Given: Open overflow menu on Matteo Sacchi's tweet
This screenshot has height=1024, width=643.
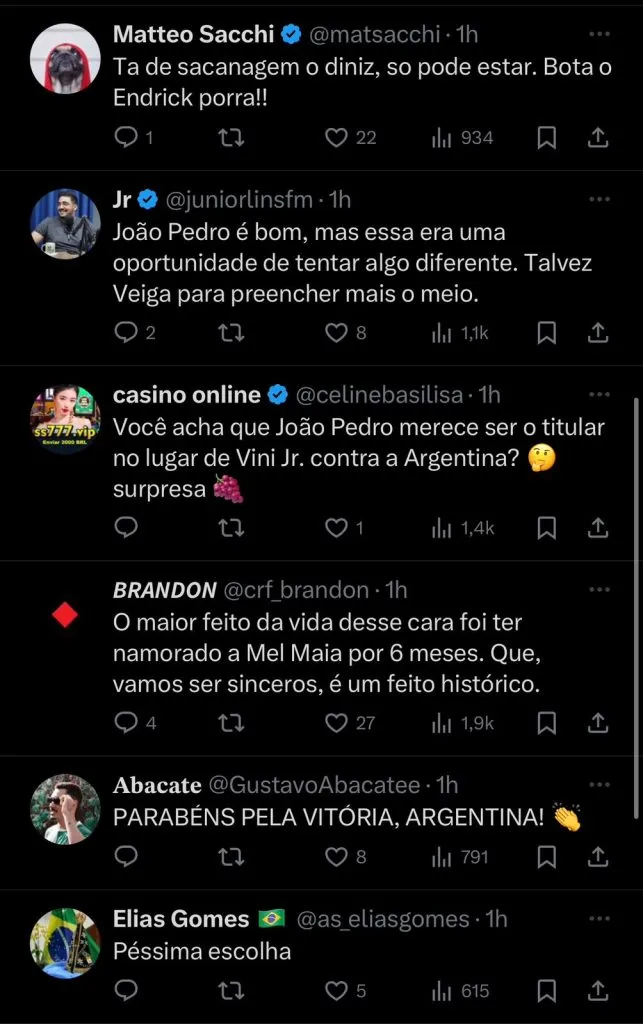Looking at the screenshot, I should pos(599,33).
